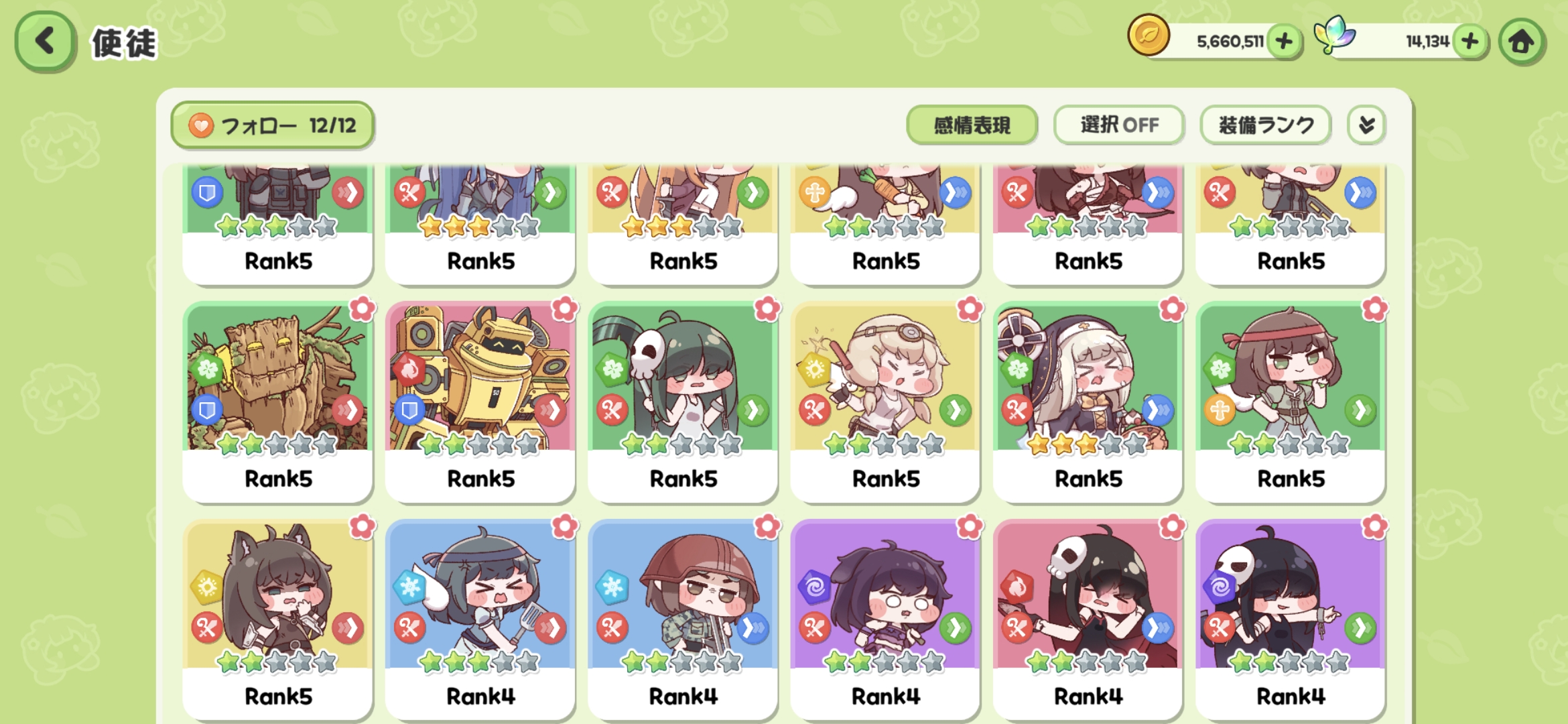This screenshot has height=724, width=1568.
Task: Change sorting by 装備ランク
Action: click(1265, 125)
